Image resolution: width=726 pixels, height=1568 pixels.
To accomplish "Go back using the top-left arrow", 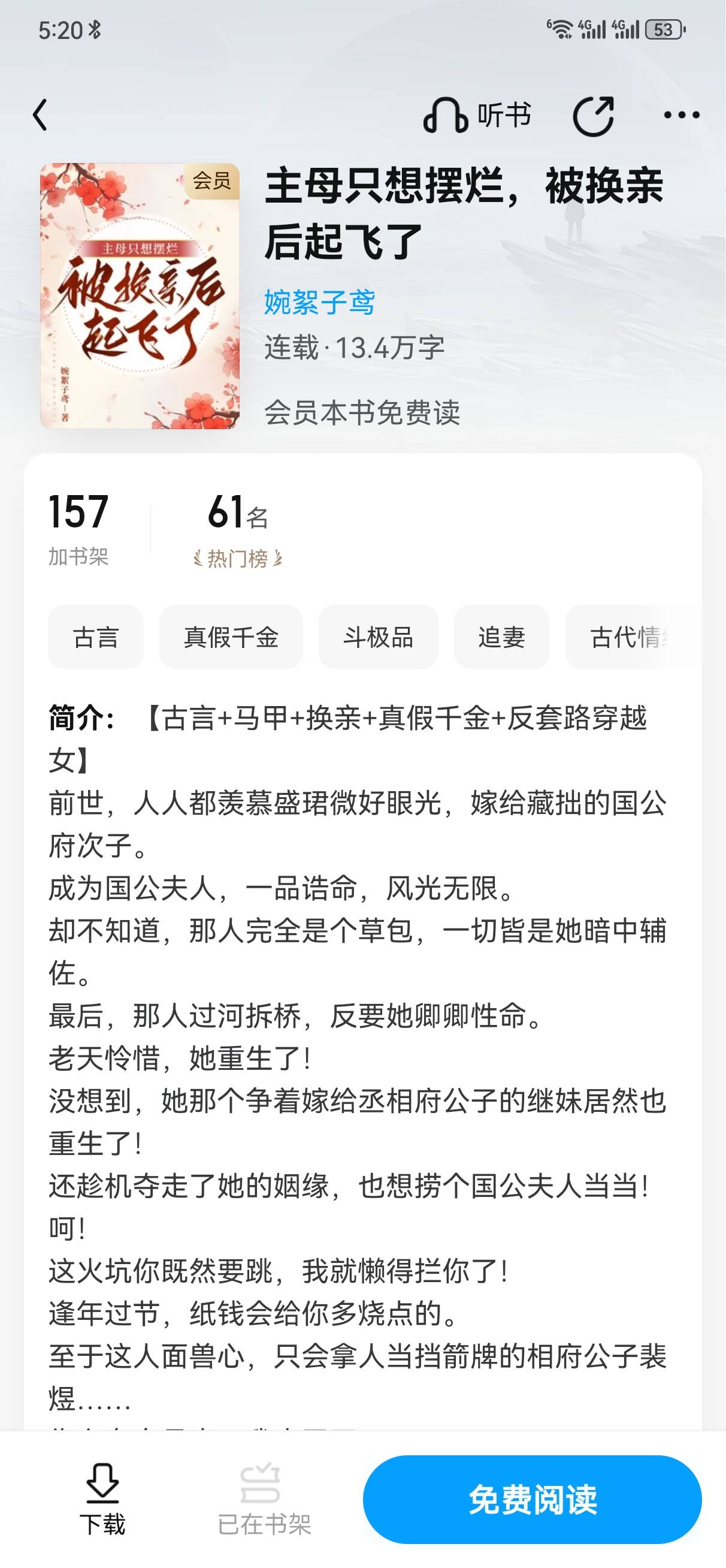I will click(40, 115).
